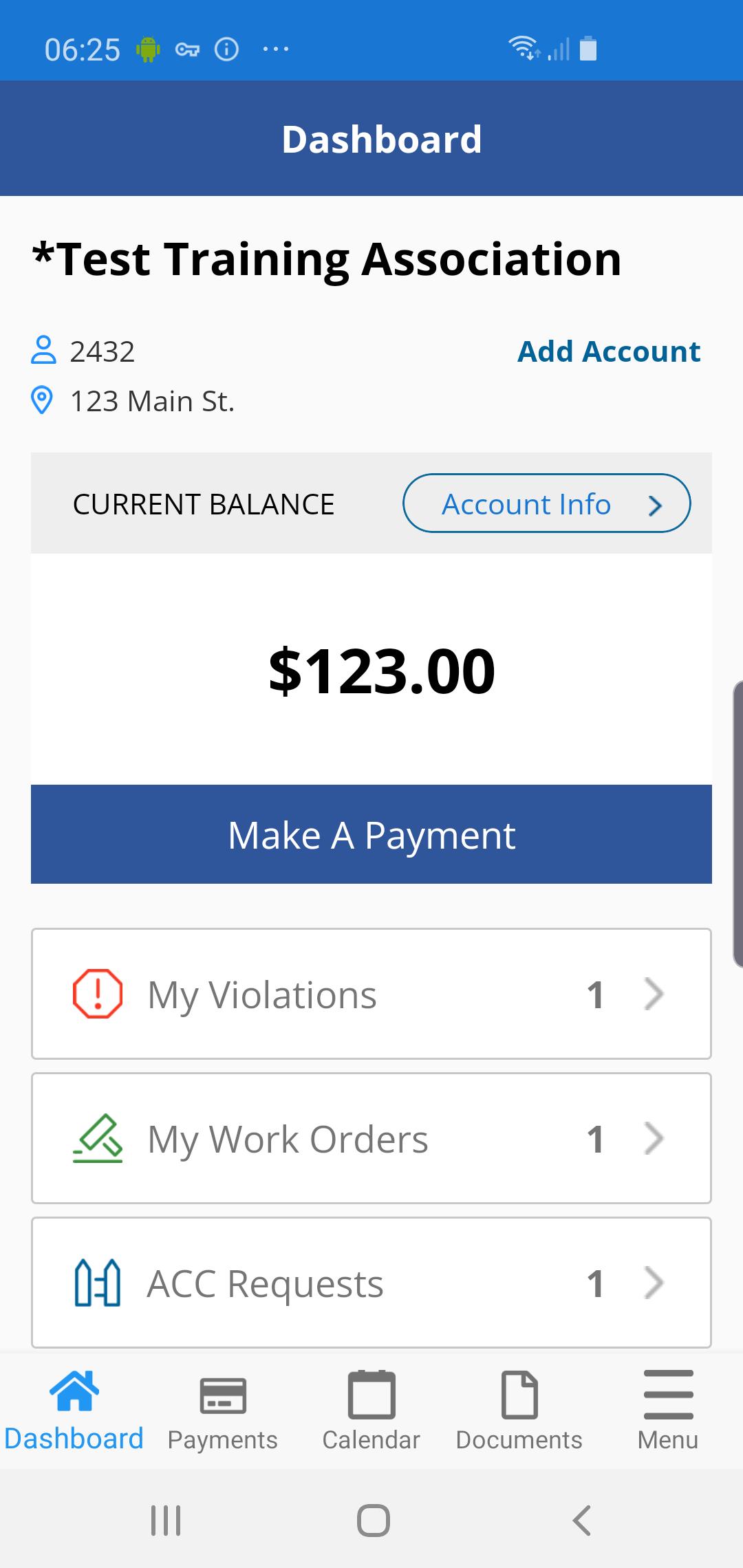Go to the system home screen
This screenshot has width=743, height=1568.
374,1520
